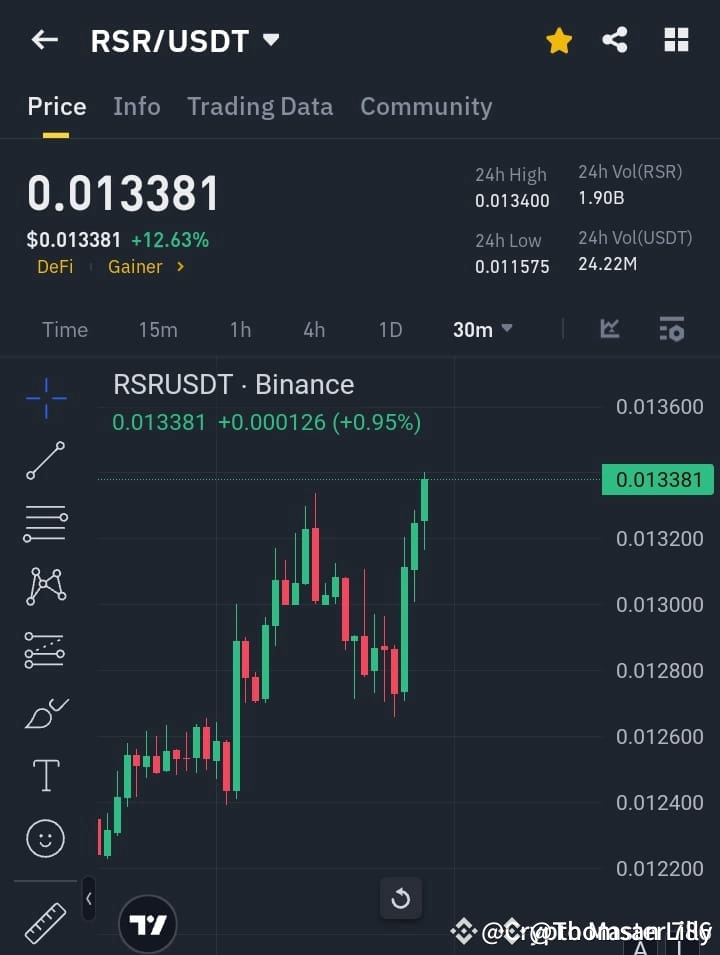The width and height of the screenshot is (720, 955).
Task: Collapse the drawing tools sidebar
Action: click(88, 898)
